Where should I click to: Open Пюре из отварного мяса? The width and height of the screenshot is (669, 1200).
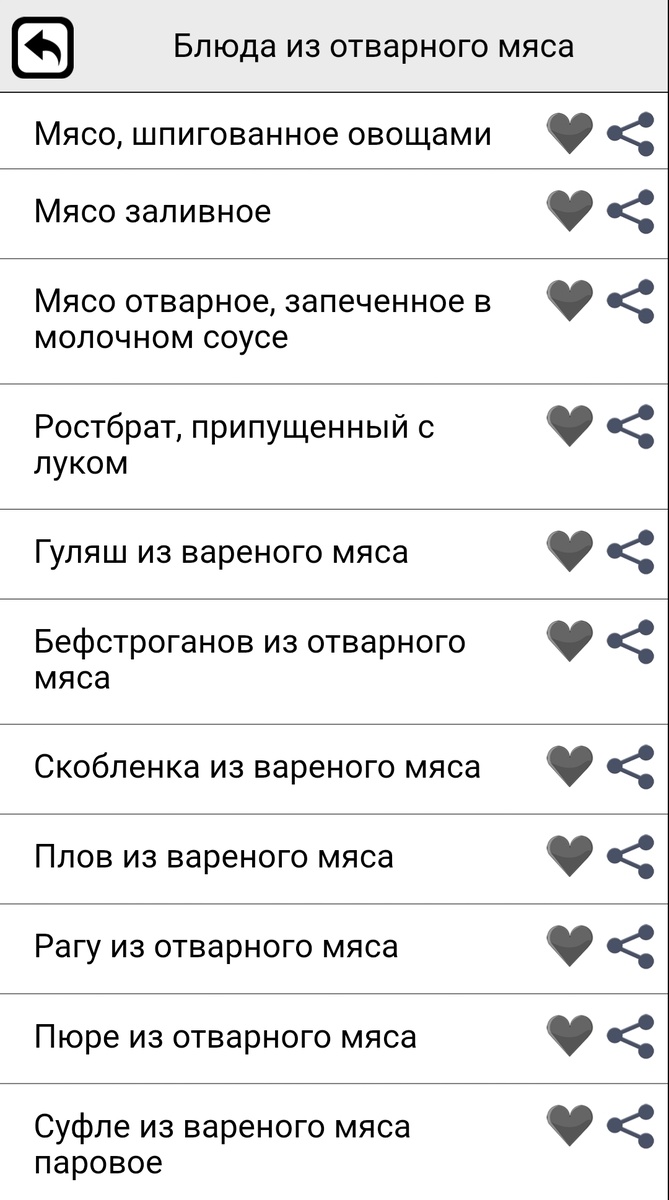pyautogui.click(x=225, y=1036)
